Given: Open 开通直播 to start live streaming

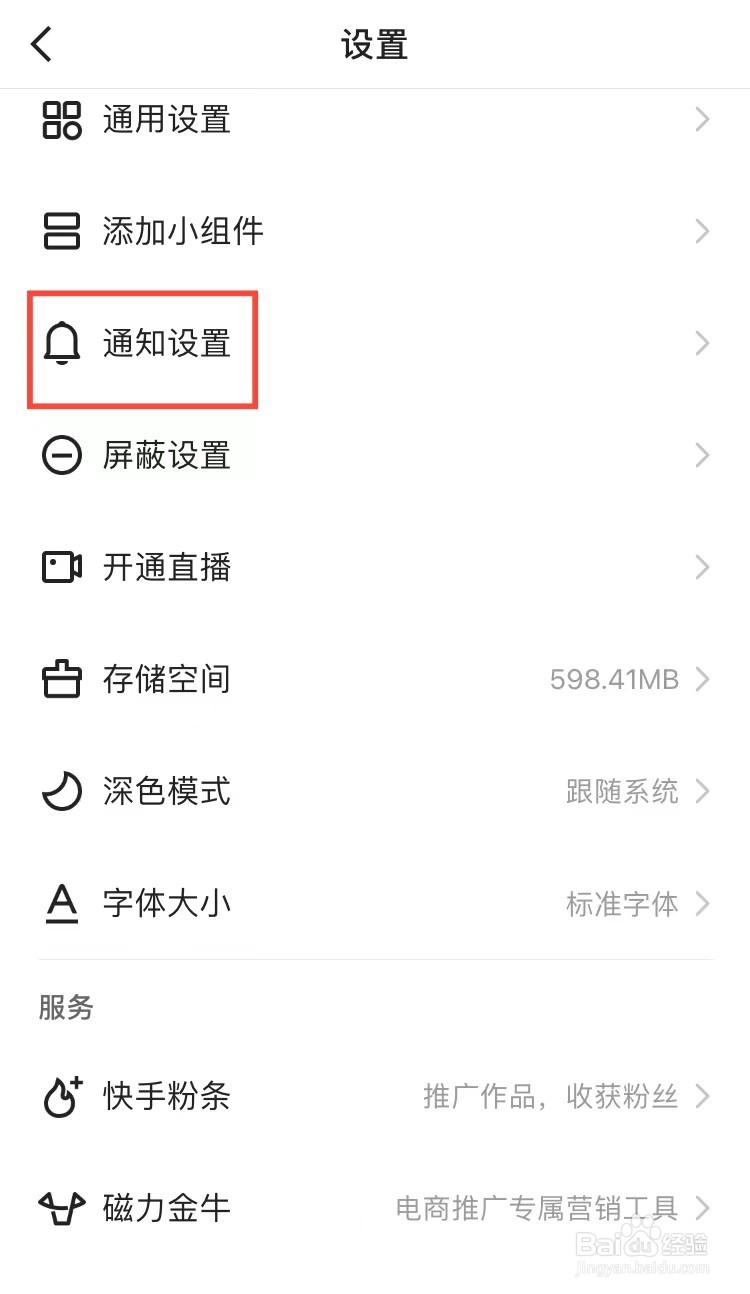Looking at the screenshot, I should pos(166,567).
